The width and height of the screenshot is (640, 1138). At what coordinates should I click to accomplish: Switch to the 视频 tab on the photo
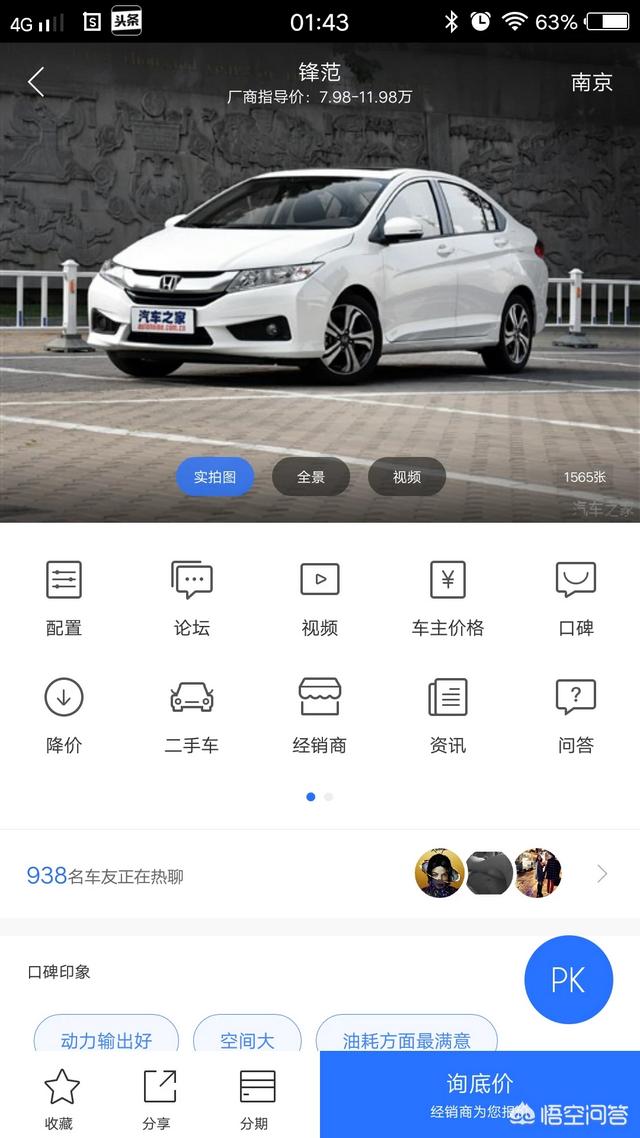tap(406, 477)
